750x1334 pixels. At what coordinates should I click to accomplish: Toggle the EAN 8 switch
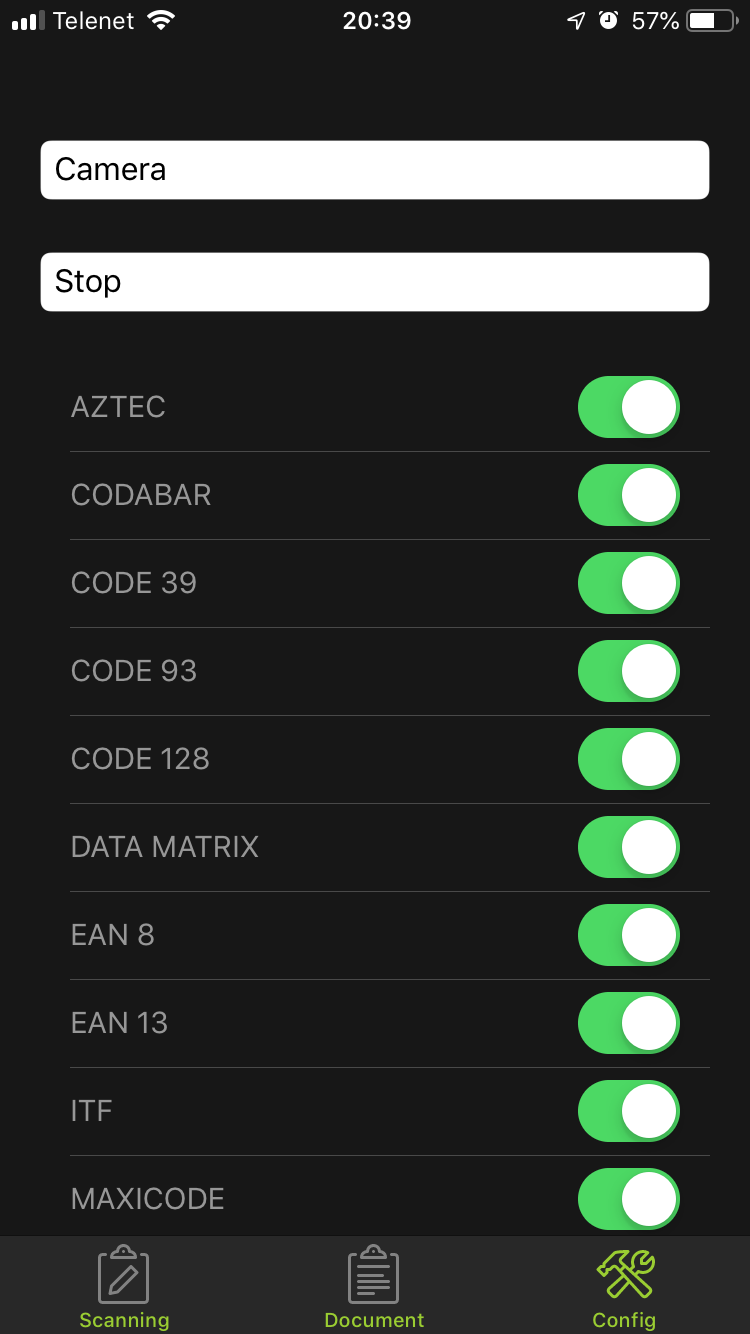[628, 935]
